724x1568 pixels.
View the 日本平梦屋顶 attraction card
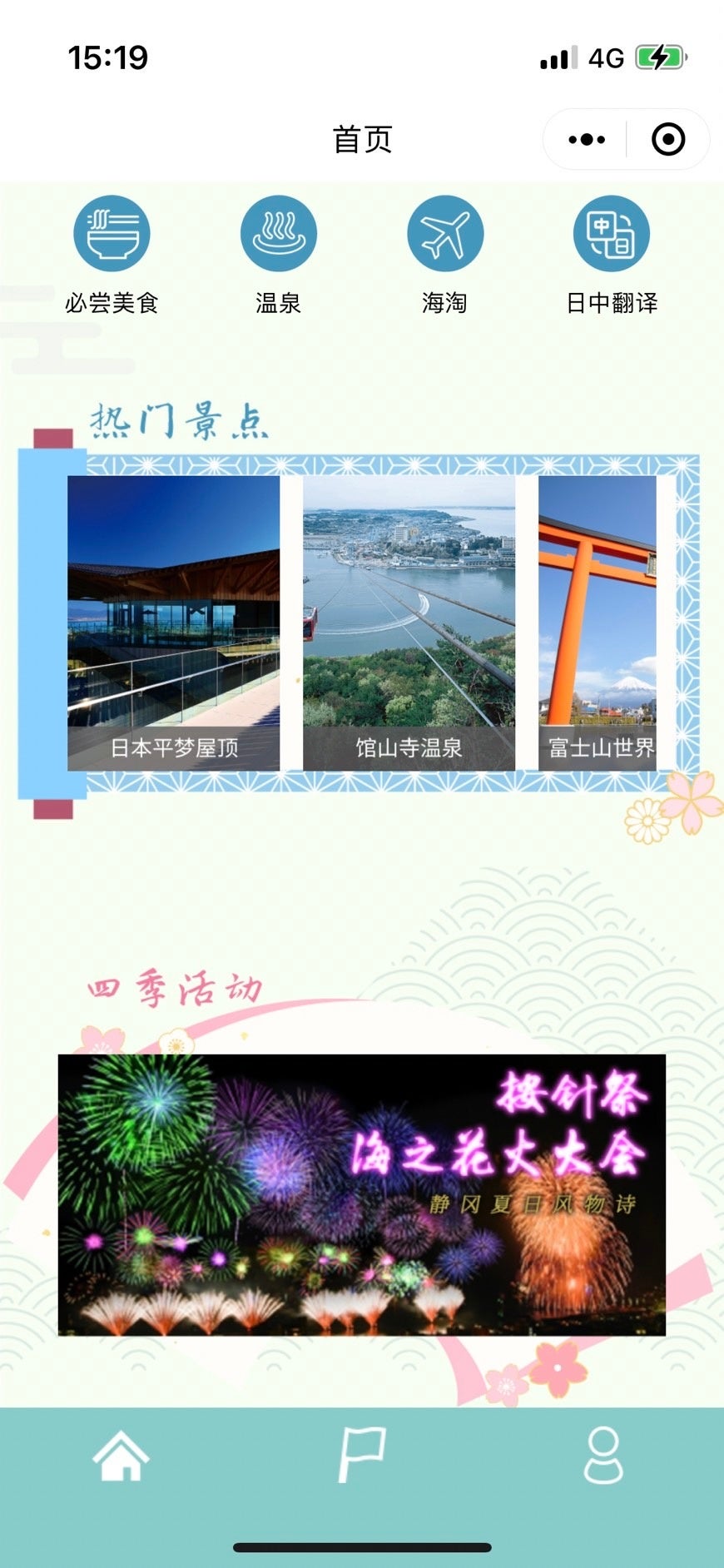click(173, 623)
